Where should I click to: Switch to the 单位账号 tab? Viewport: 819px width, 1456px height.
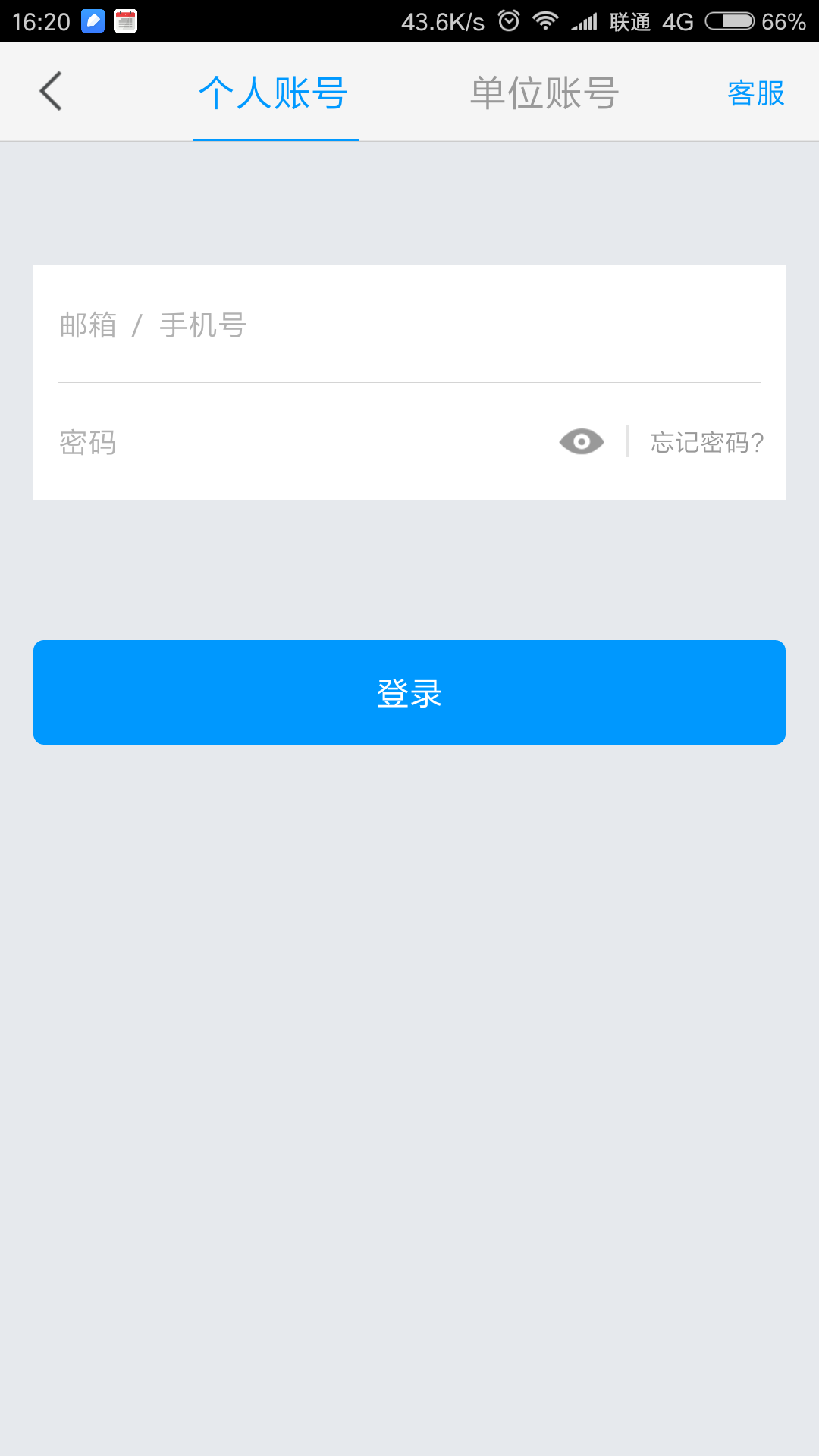click(544, 93)
